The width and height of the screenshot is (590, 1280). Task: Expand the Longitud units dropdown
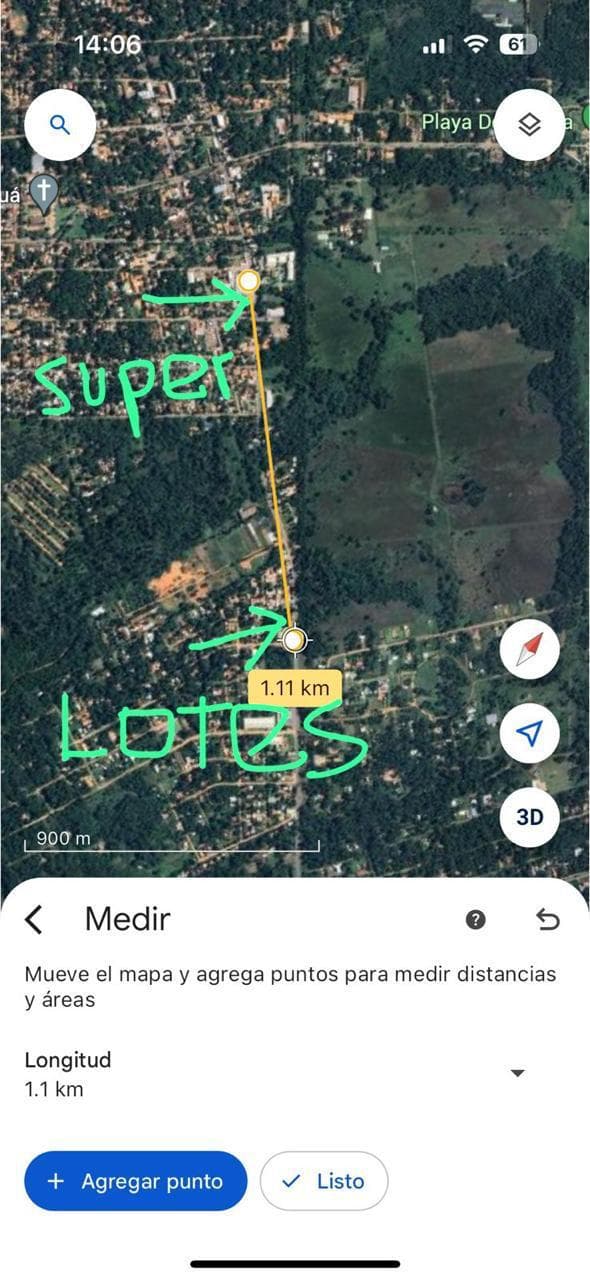pos(517,1074)
